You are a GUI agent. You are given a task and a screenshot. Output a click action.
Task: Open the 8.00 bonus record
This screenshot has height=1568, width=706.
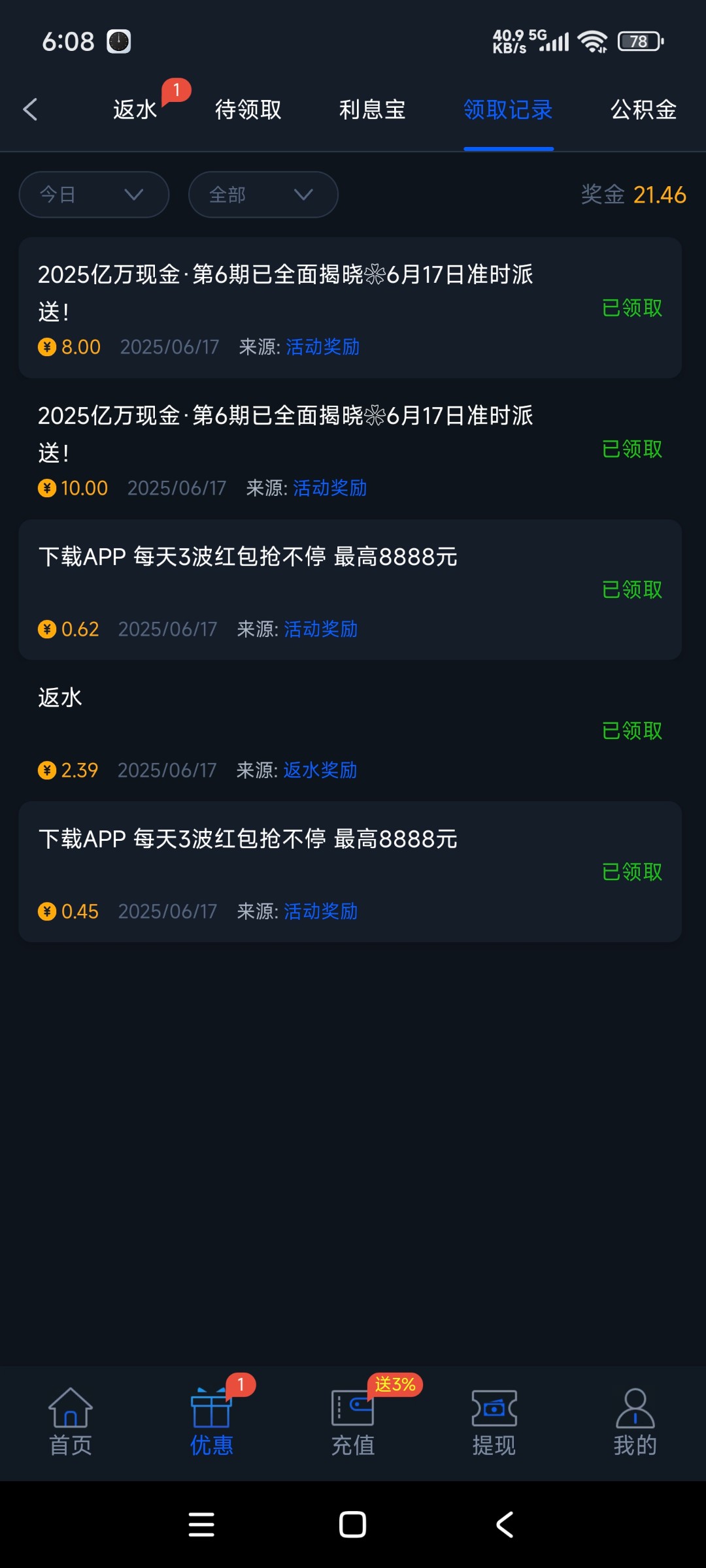pyautogui.click(x=350, y=308)
